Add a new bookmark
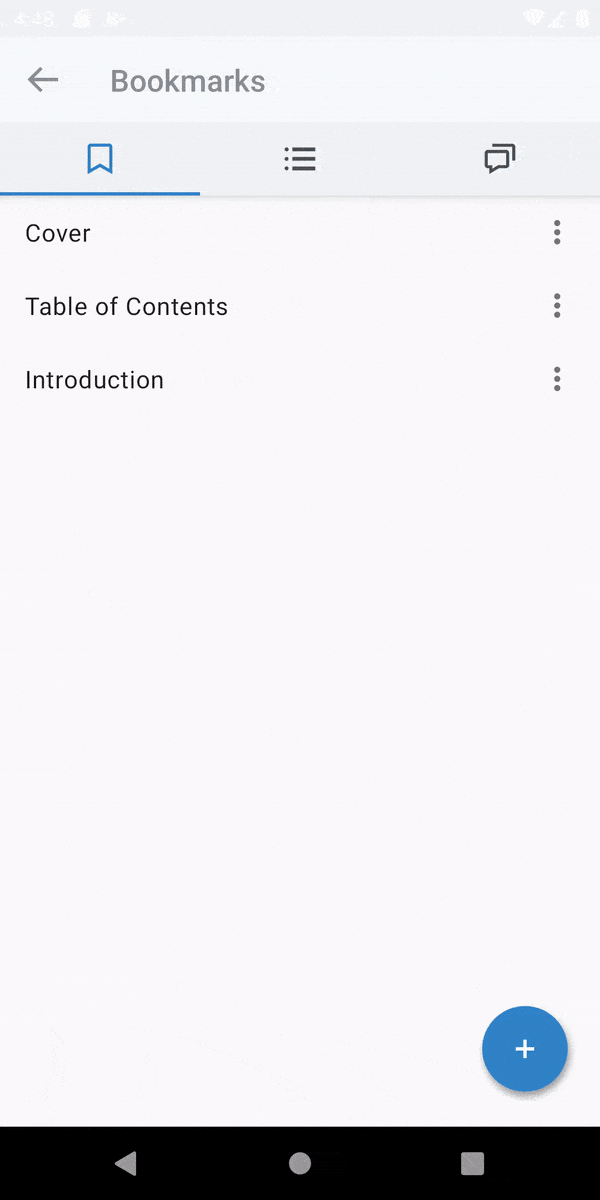Viewport: 600px width, 1200px height. pyautogui.click(x=525, y=1049)
